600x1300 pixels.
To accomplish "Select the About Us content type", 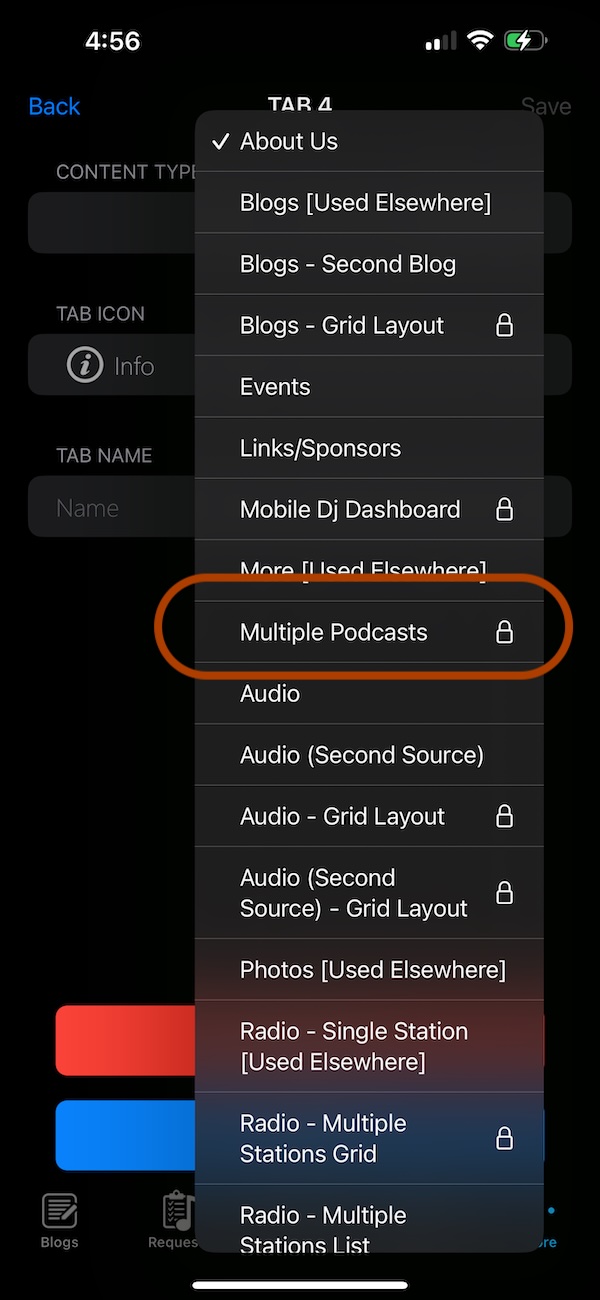I will coord(368,142).
